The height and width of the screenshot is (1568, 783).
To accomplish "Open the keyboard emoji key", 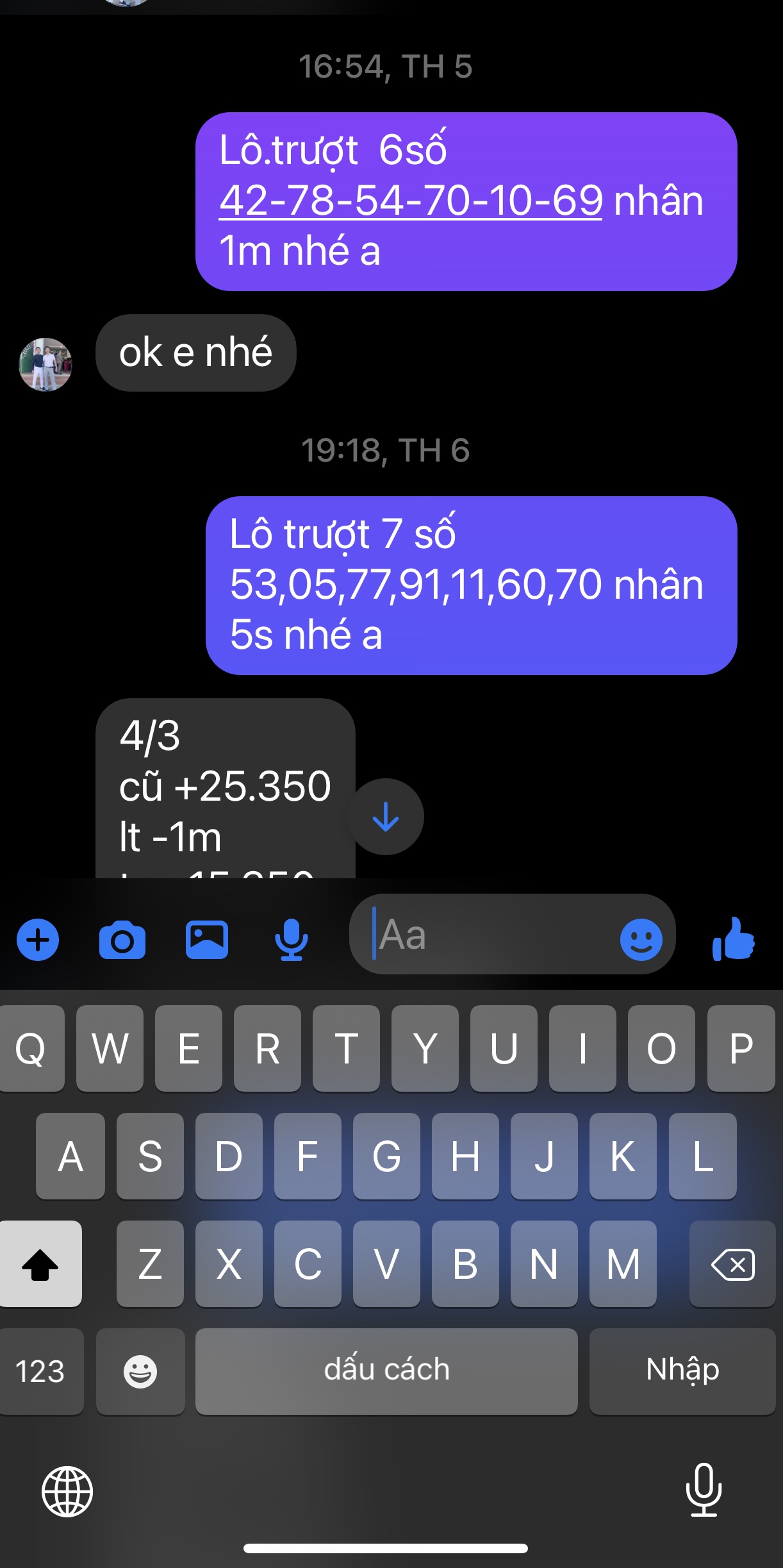I will (x=140, y=1371).
